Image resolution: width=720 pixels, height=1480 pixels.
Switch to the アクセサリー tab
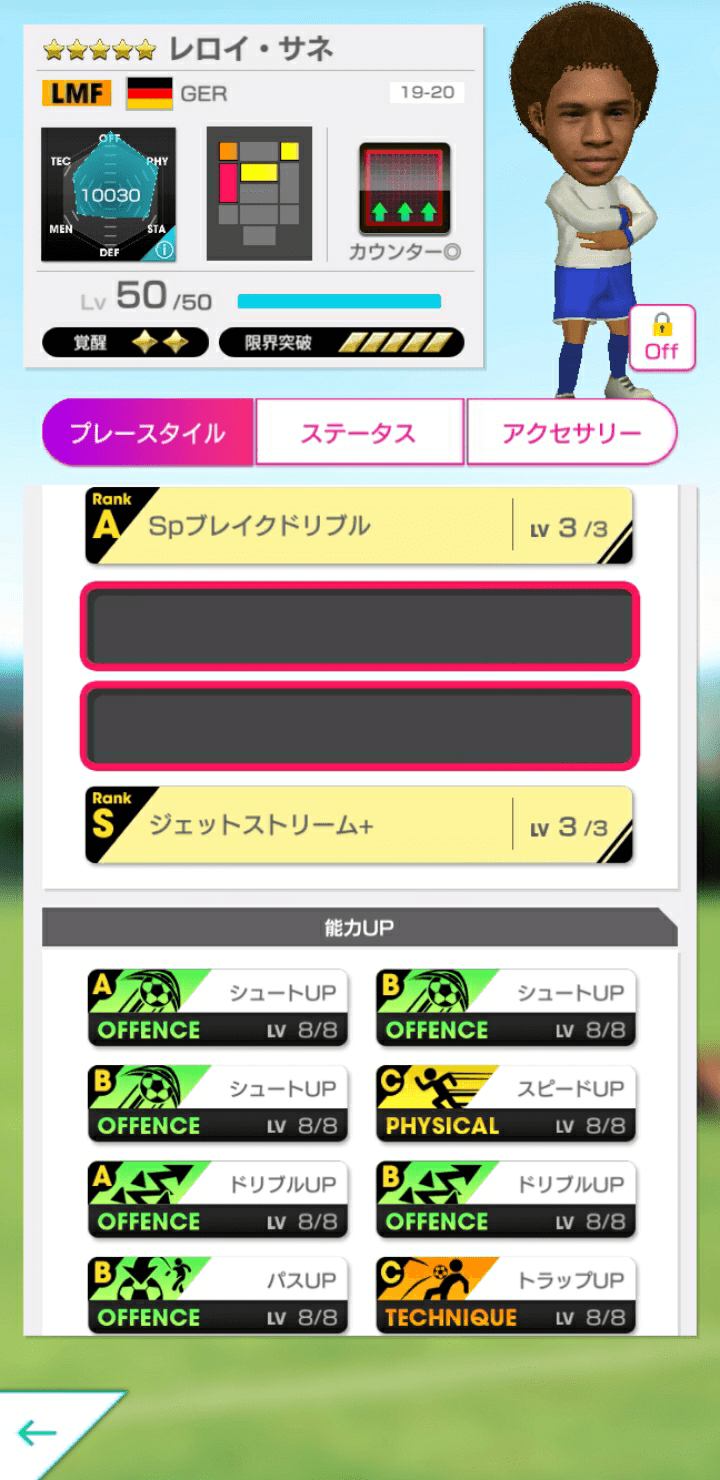pos(572,431)
